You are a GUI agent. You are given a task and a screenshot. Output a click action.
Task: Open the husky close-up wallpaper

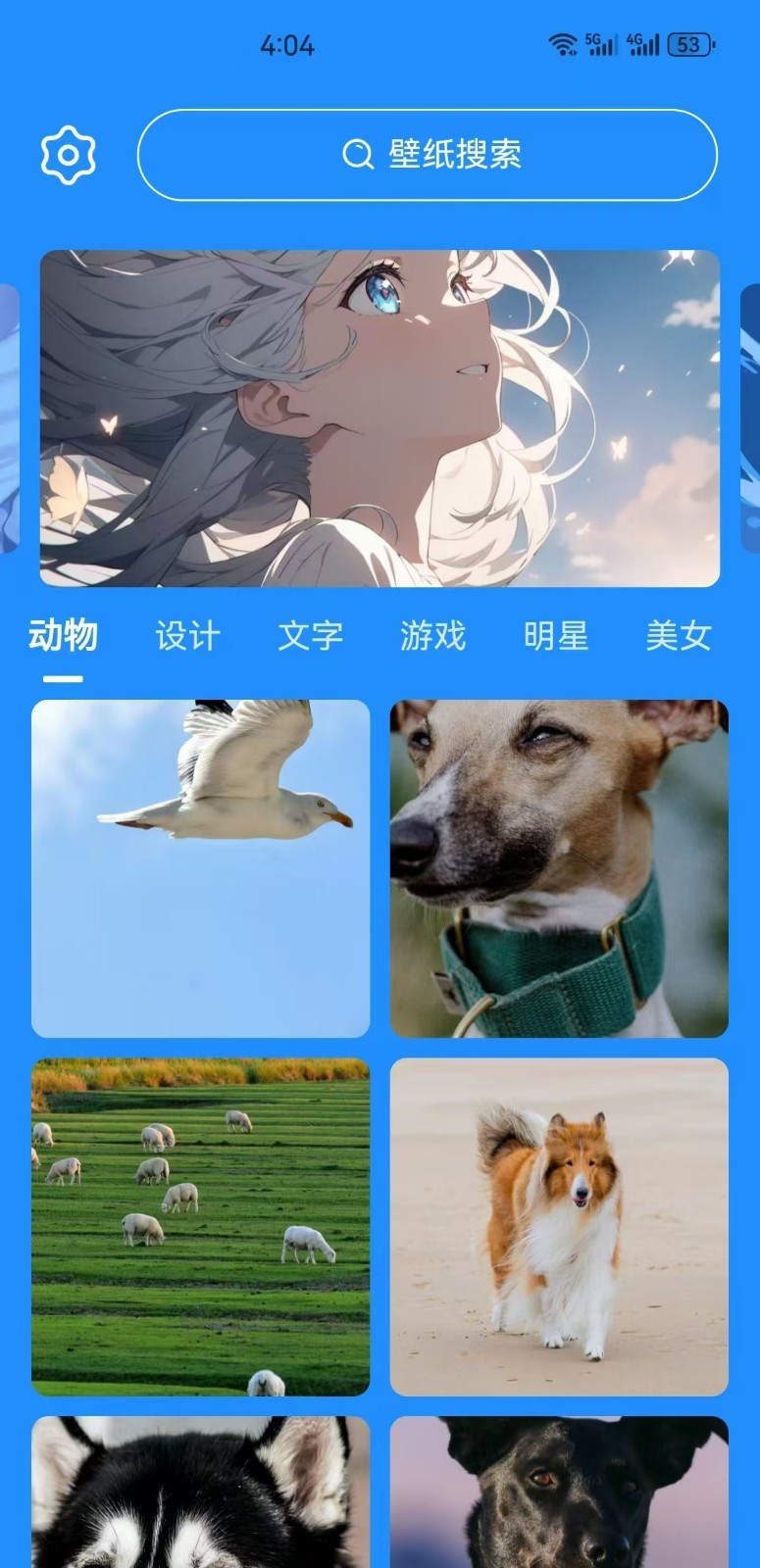point(200,1493)
